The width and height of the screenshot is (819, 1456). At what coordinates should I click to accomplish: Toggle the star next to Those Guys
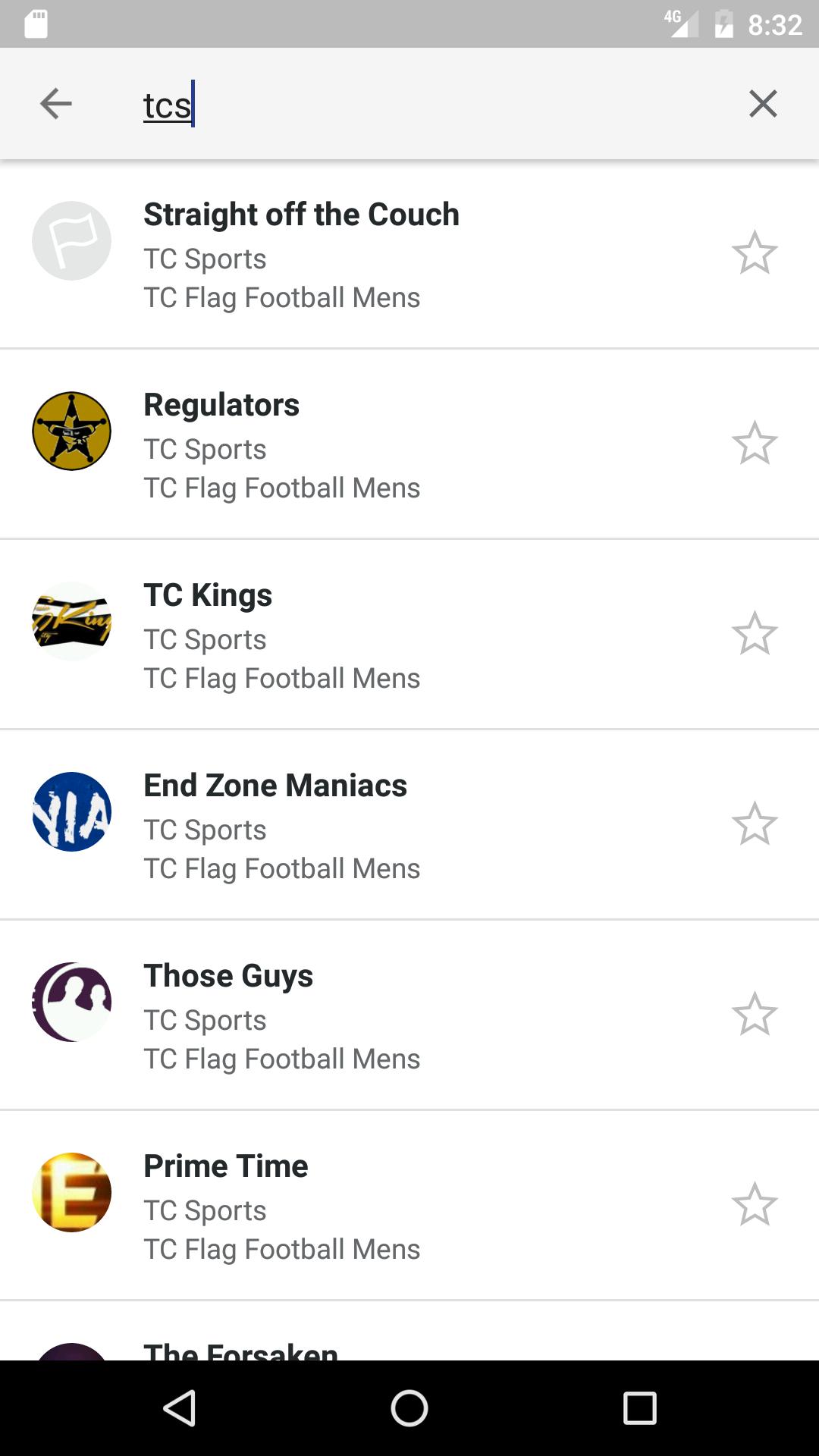click(755, 1012)
